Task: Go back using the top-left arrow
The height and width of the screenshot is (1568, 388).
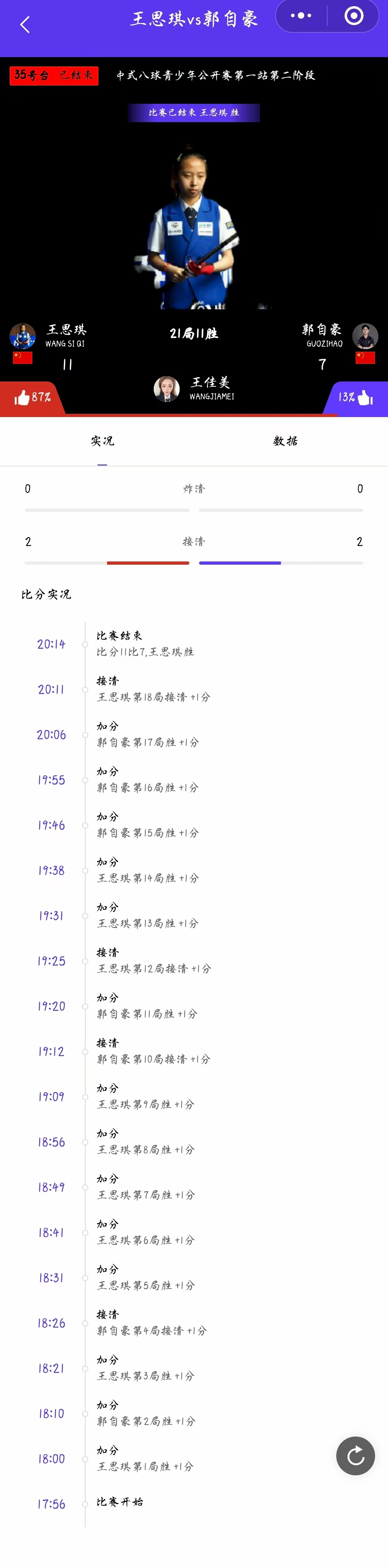Action: click(25, 25)
